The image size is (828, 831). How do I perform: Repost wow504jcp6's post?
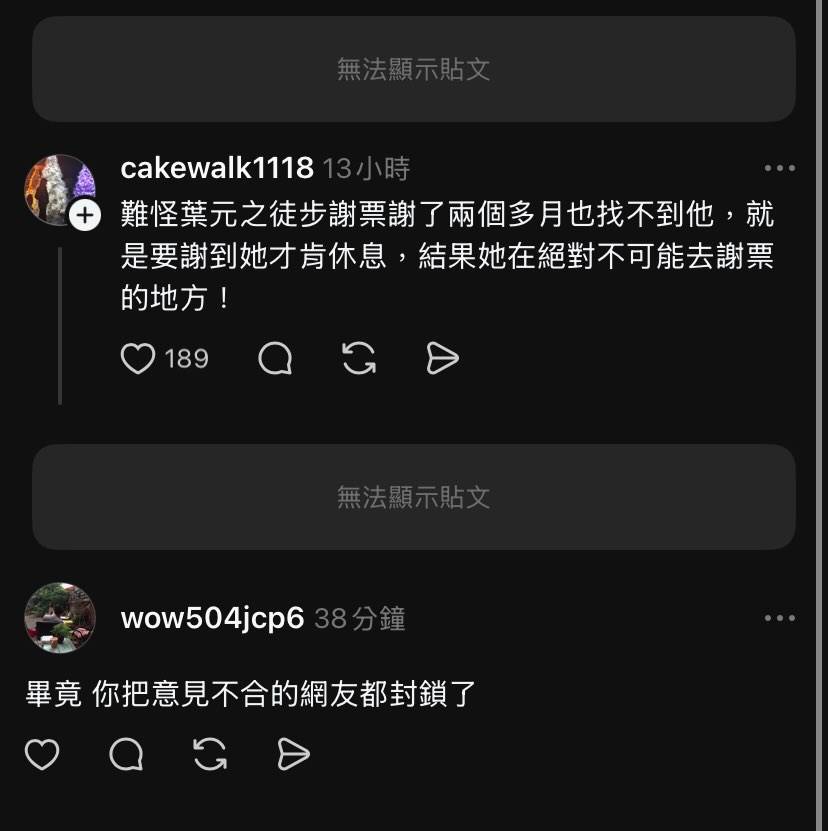pos(210,755)
